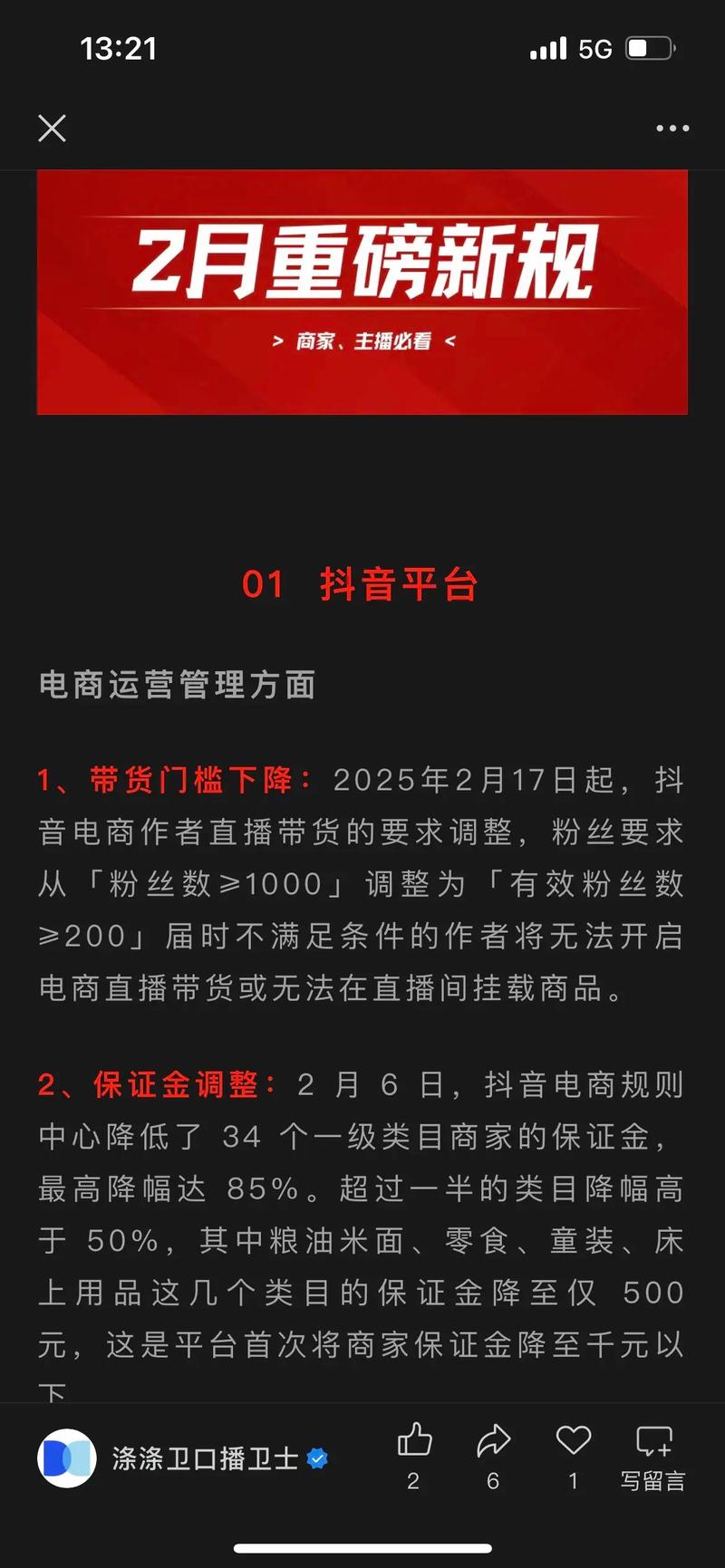Open the 2月重磅新规 banner image
Screen dimensions: 725x1568
(x=362, y=292)
